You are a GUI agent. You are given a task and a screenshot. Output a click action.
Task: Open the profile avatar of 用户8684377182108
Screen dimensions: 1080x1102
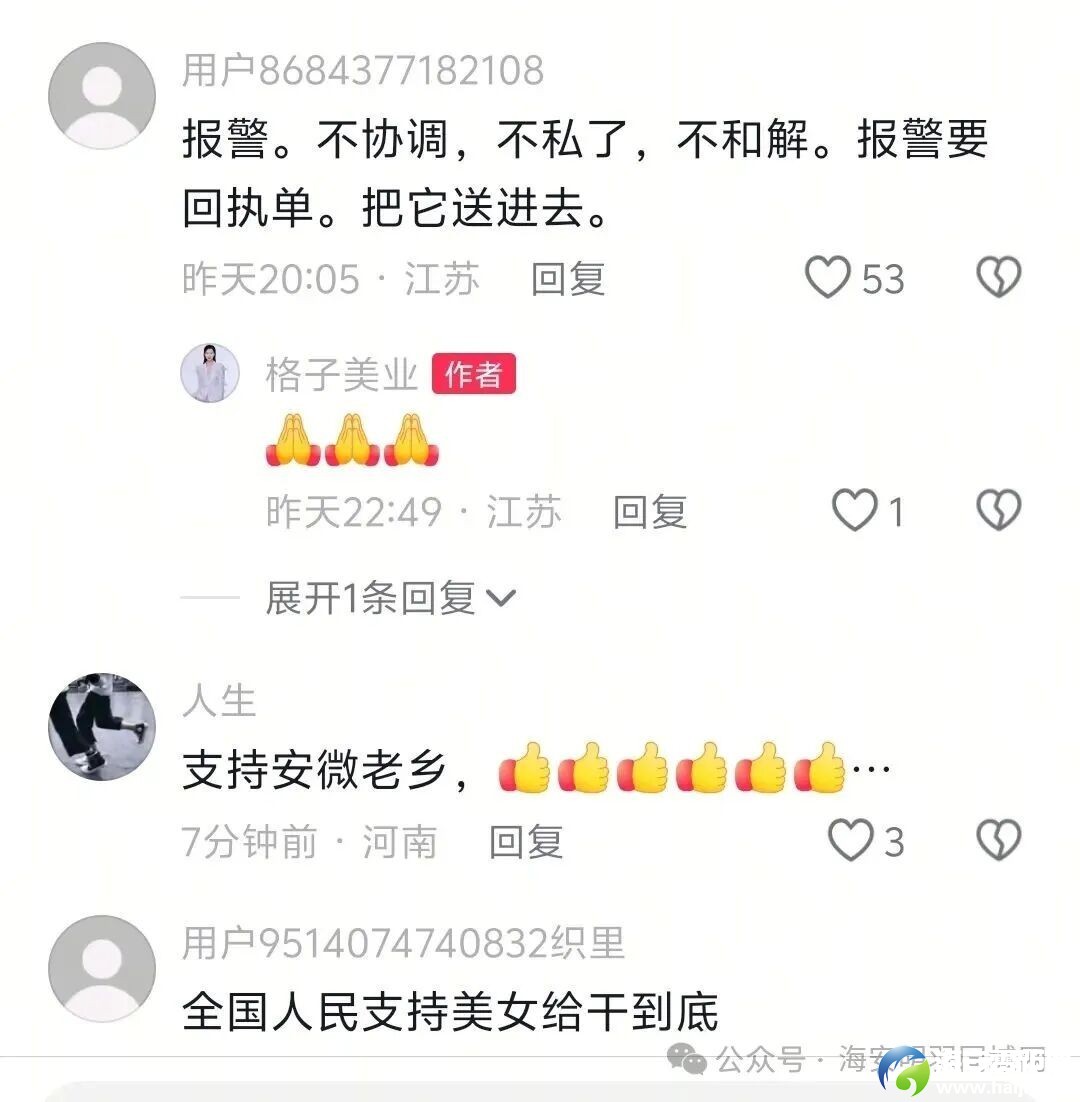[x=102, y=96]
